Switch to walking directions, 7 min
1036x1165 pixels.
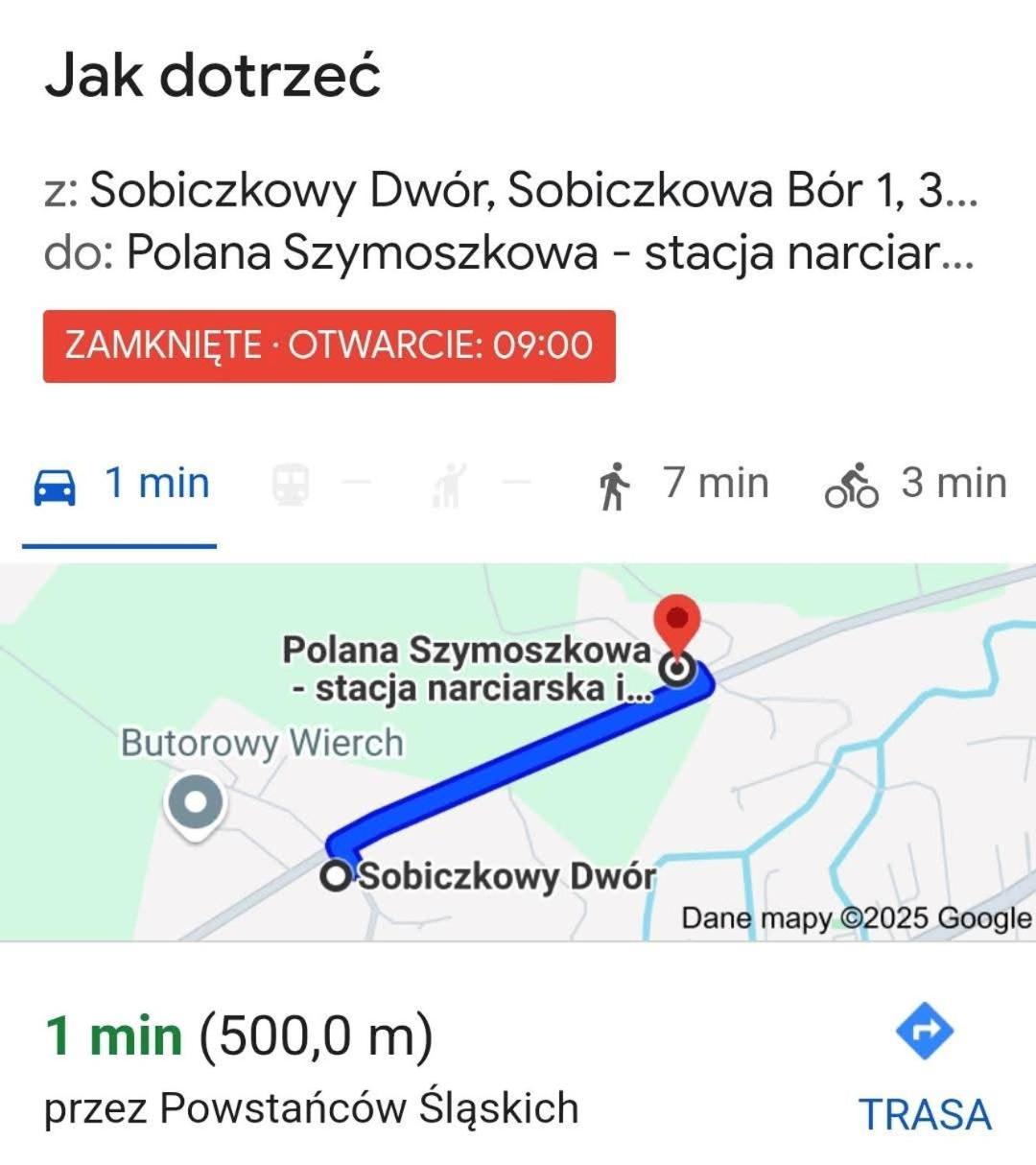coord(683,484)
